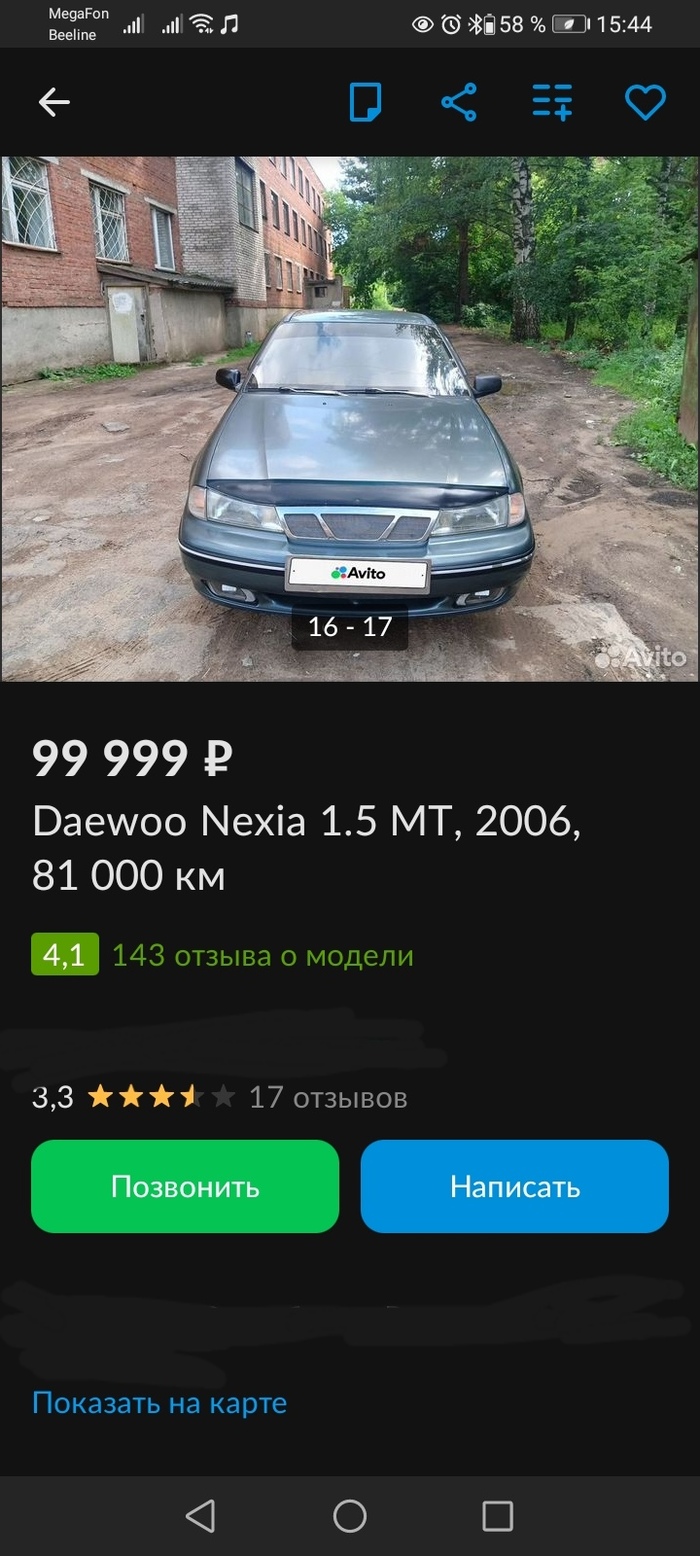Viewport: 700px width, 1556px height.
Task: Share this Daewoo Nexia listing
Action: click(x=459, y=102)
